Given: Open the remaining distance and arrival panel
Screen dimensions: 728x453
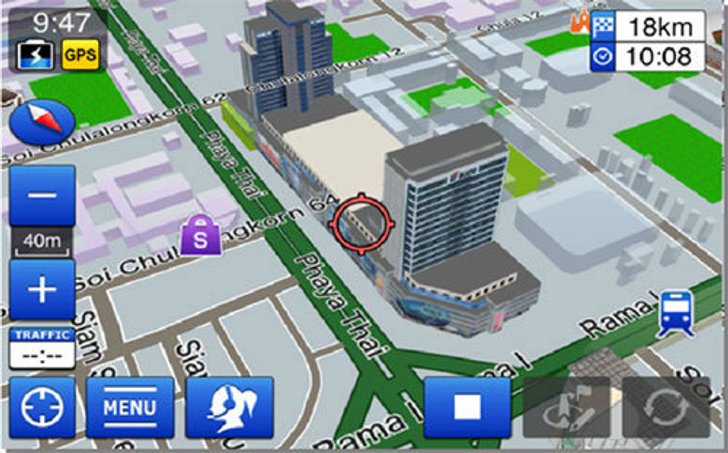Looking at the screenshot, I should (656, 41).
